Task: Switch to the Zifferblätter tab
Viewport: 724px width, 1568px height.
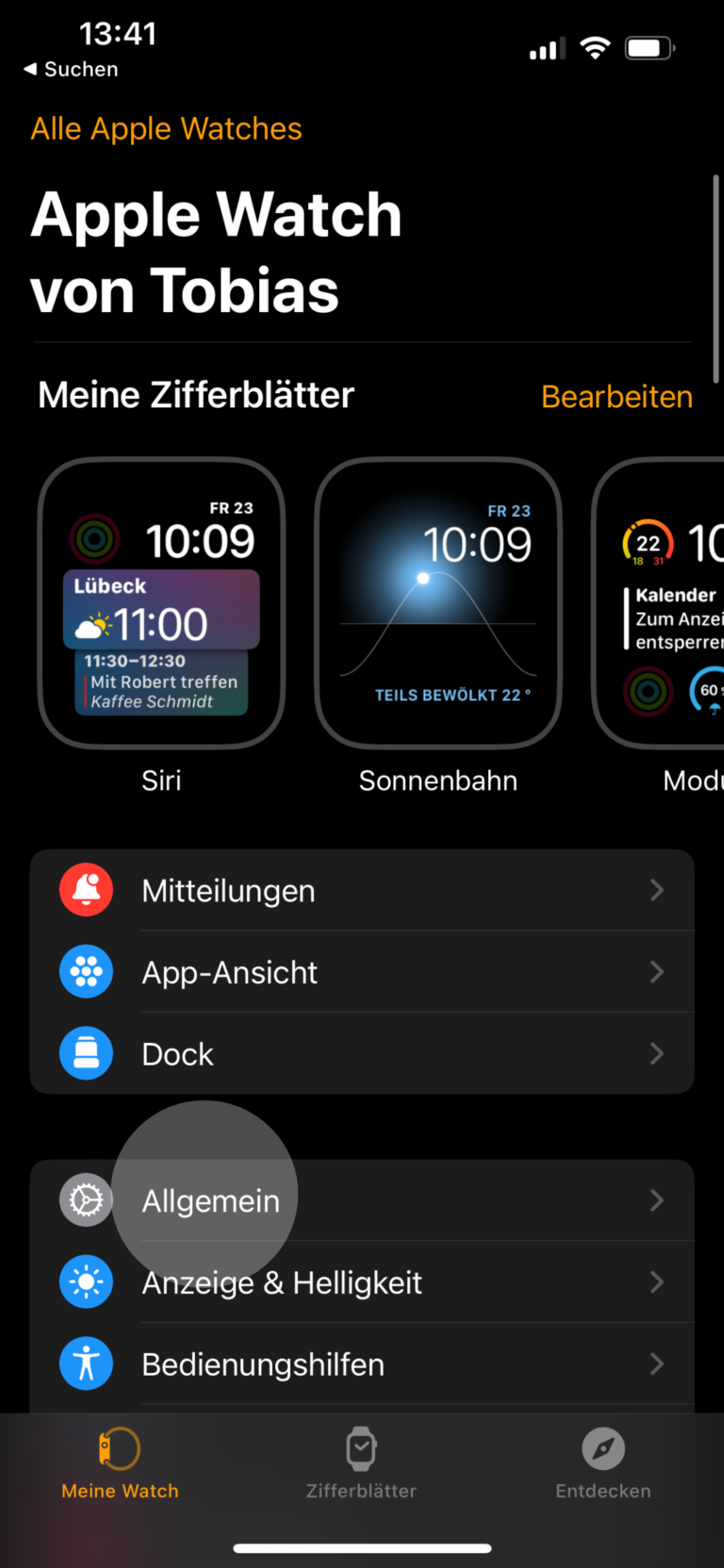Action: [361, 1466]
